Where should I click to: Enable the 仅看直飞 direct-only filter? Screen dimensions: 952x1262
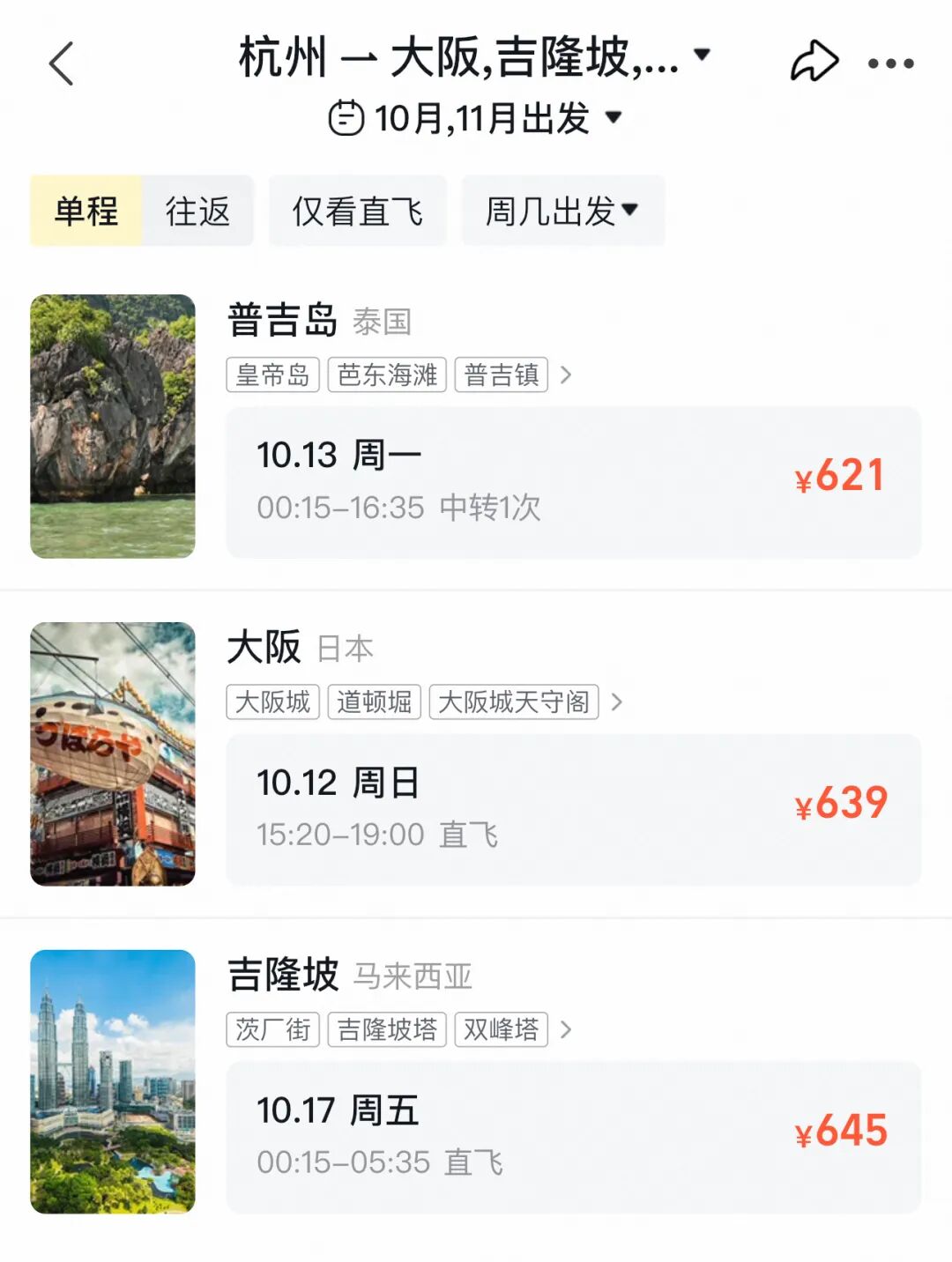pos(357,211)
